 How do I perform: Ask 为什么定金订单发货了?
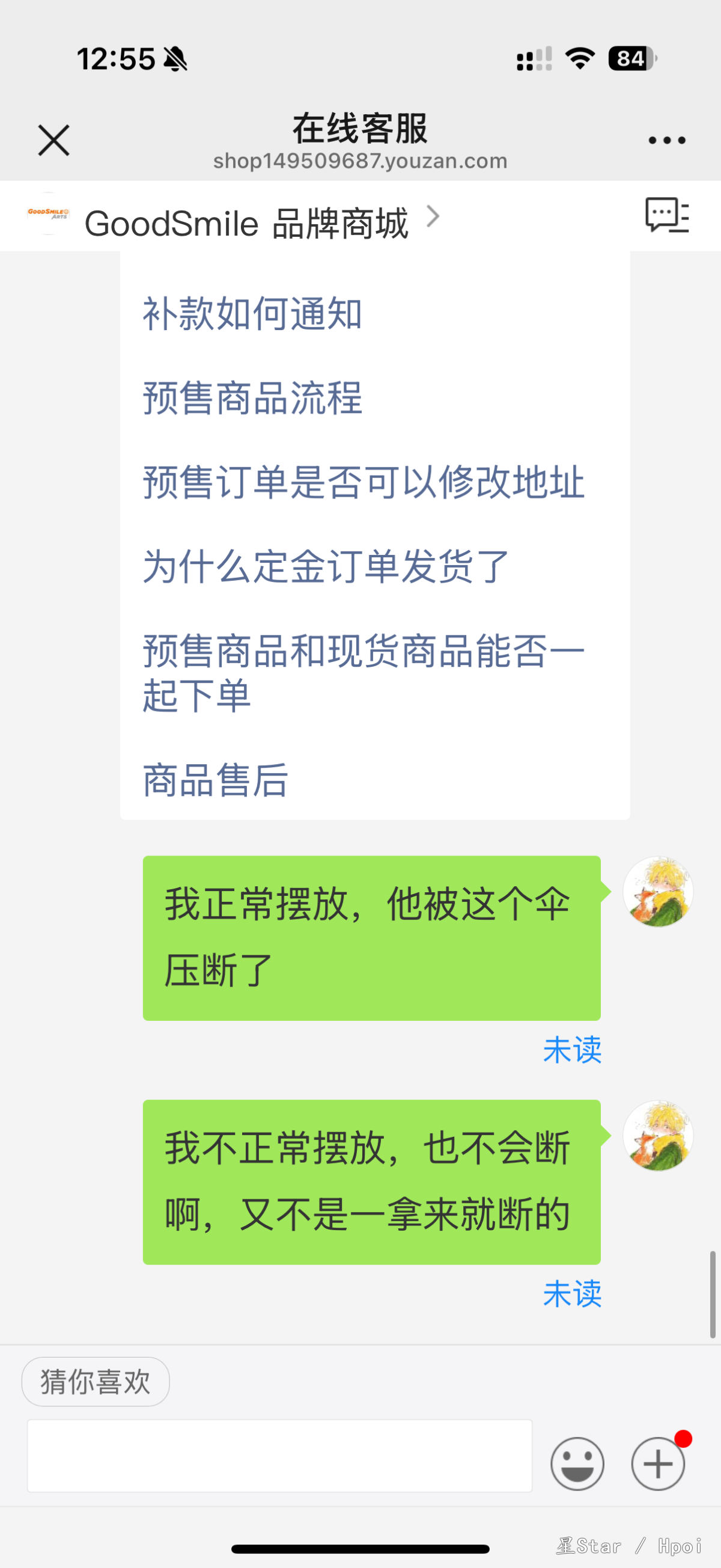pos(326,566)
